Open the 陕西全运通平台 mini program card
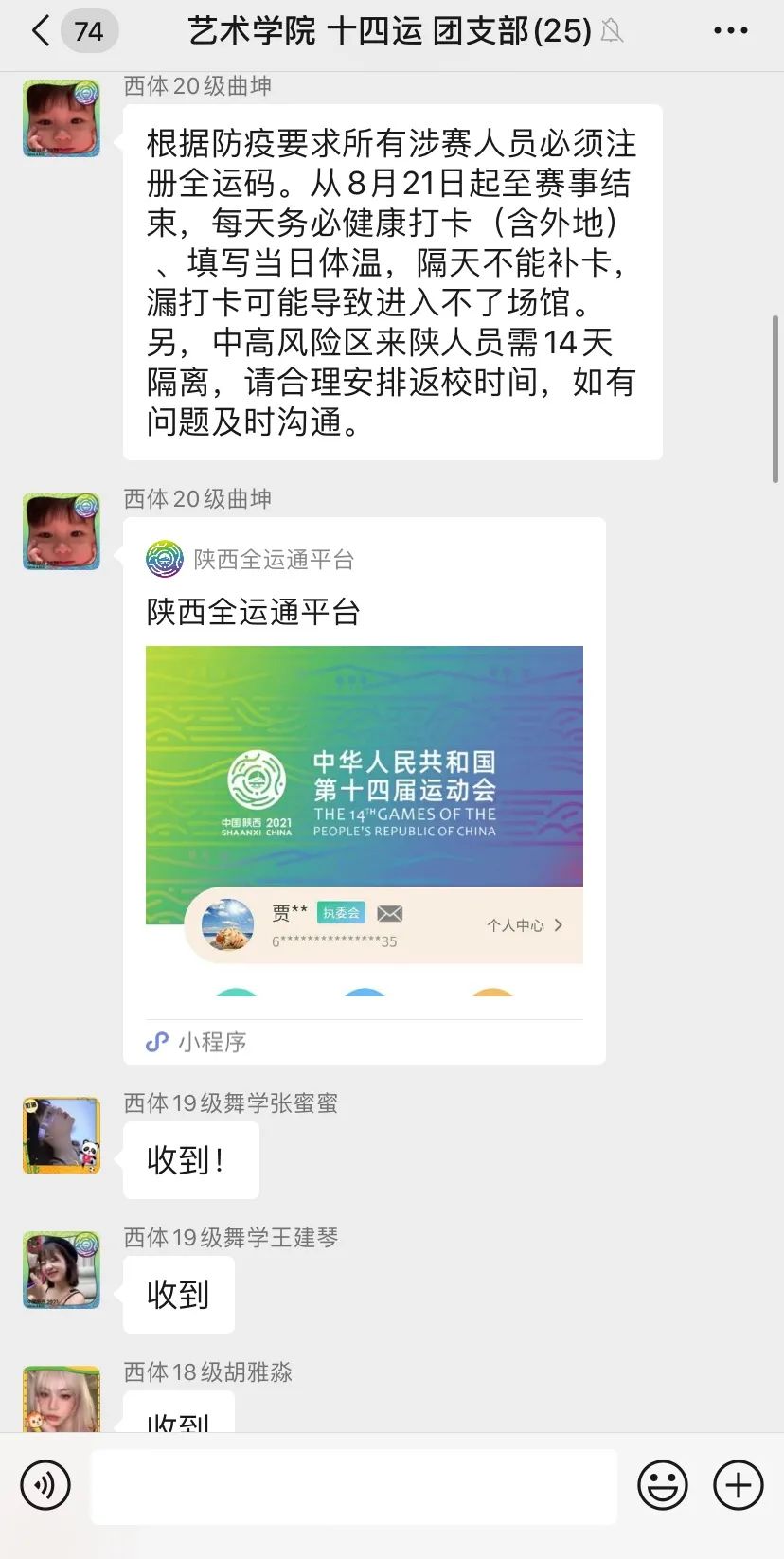The image size is (784, 1559). point(364,790)
